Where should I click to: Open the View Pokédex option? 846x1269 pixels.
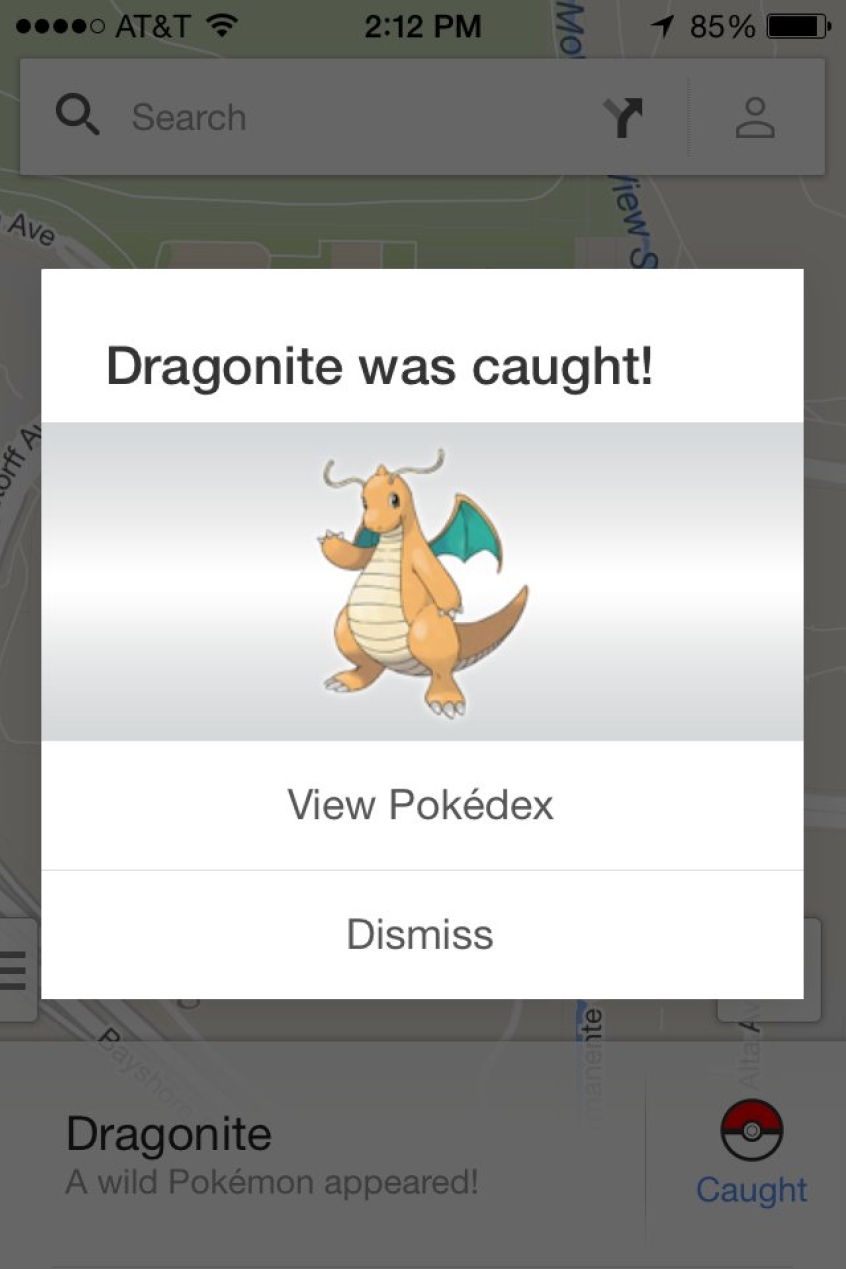click(421, 805)
